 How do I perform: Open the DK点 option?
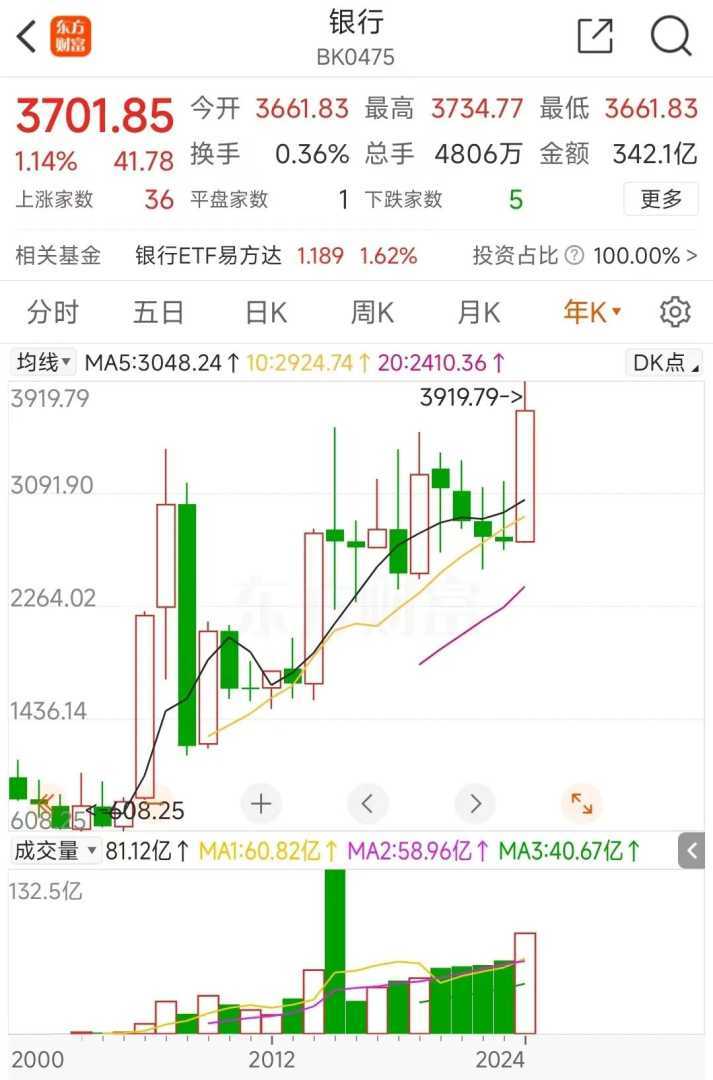coord(664,362)
